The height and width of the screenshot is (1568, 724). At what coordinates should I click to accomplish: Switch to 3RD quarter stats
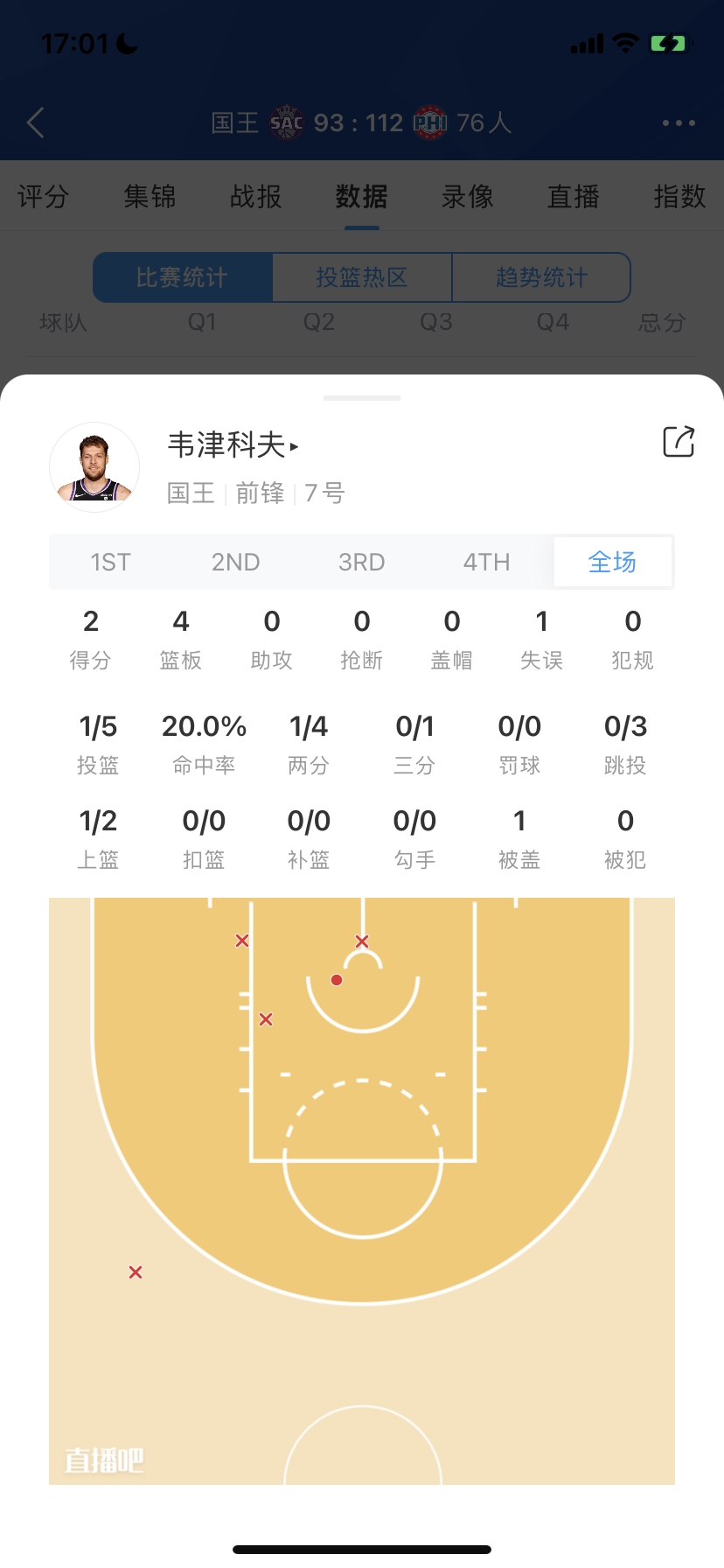pos(362,562)
